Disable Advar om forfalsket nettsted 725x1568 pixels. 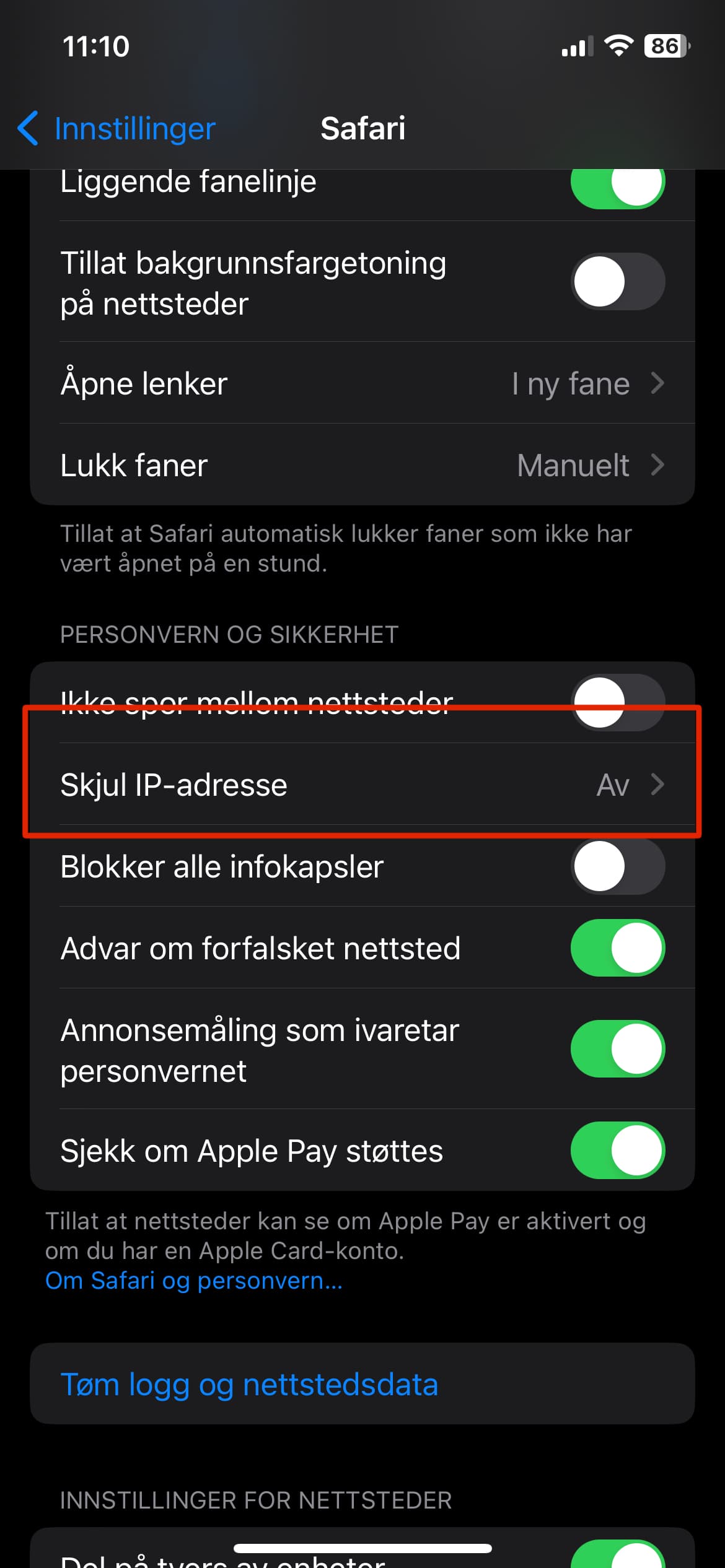[x=618, y=948]
